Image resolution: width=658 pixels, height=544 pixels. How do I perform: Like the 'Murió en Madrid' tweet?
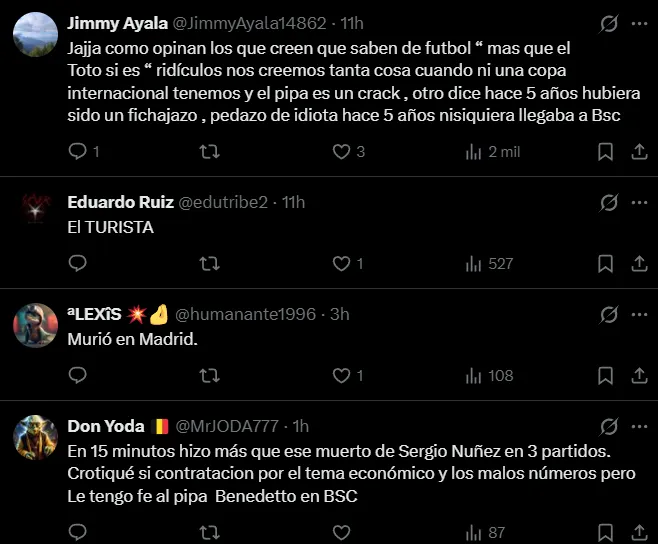[341, 376]
